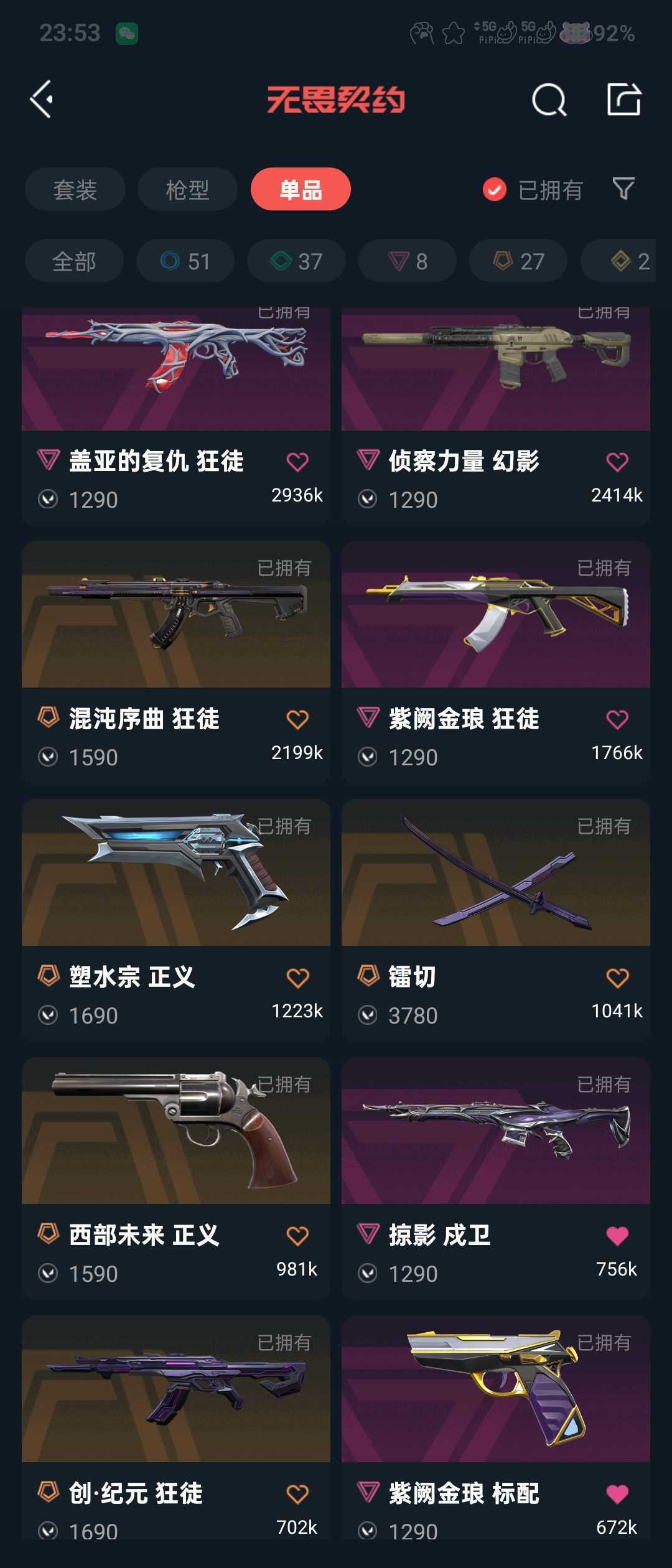Filter by the pink tier chip 8
Image resolution: width=672 pixels, height=1568 pixels.
(x=408, y=261)
